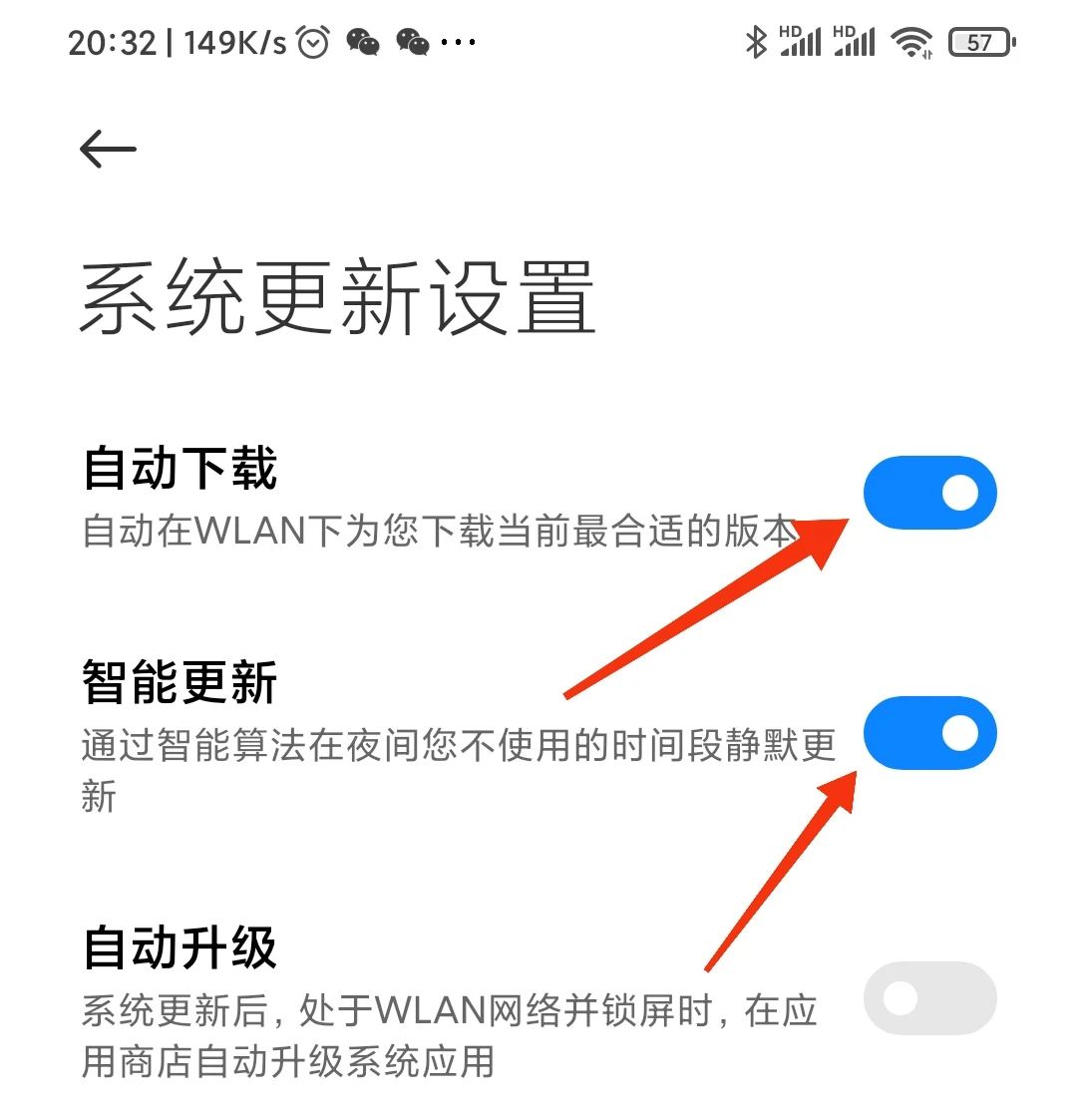This screenshot has height=1120, width=1077.
Task: Tap the Bluetooth icon in status bar
Action: click(x=756, y=42)
